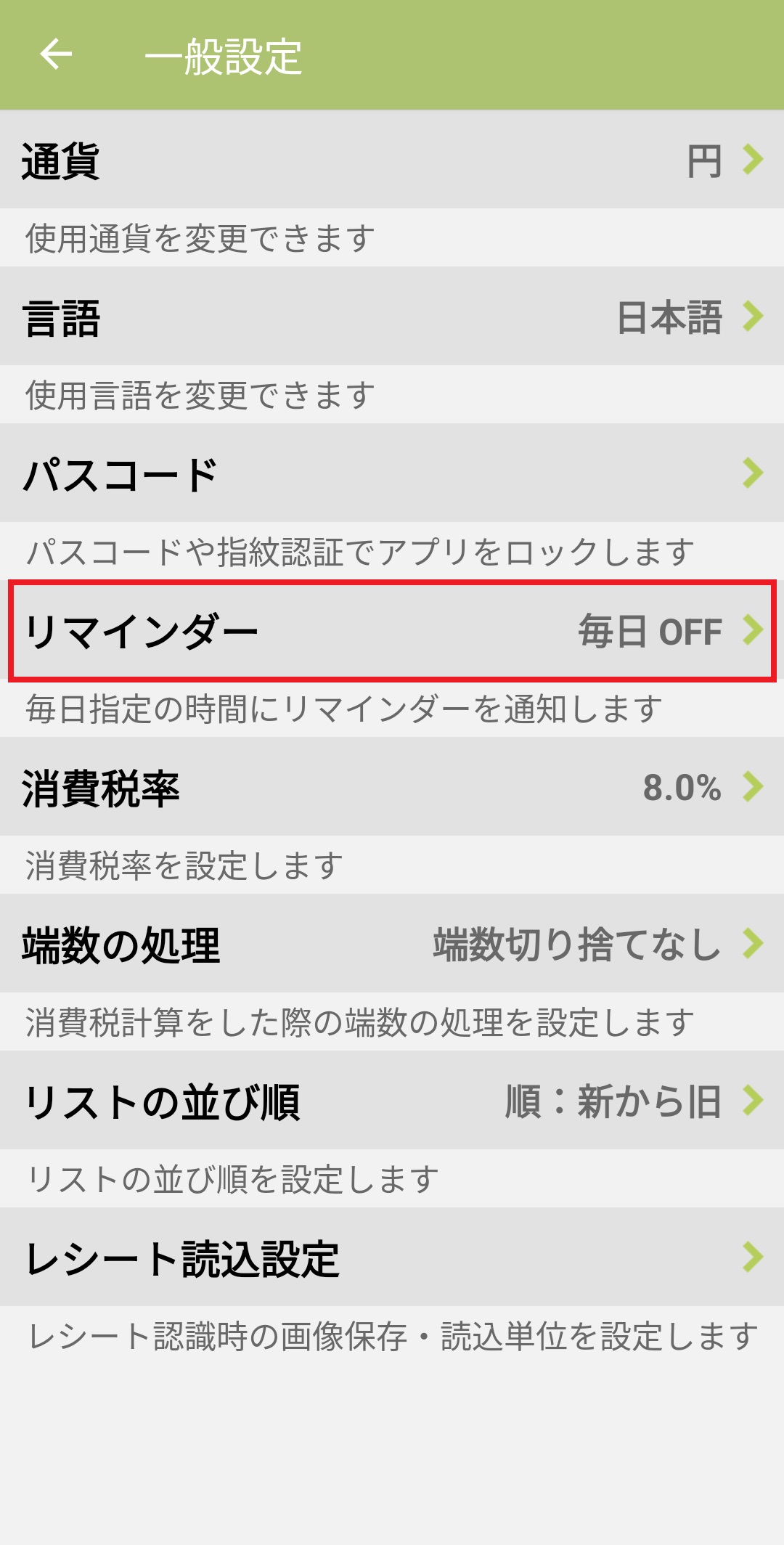Screen dimensions: 784x1545
Task: Open 端数の処理 rounding setting
Action: (392, 945)
